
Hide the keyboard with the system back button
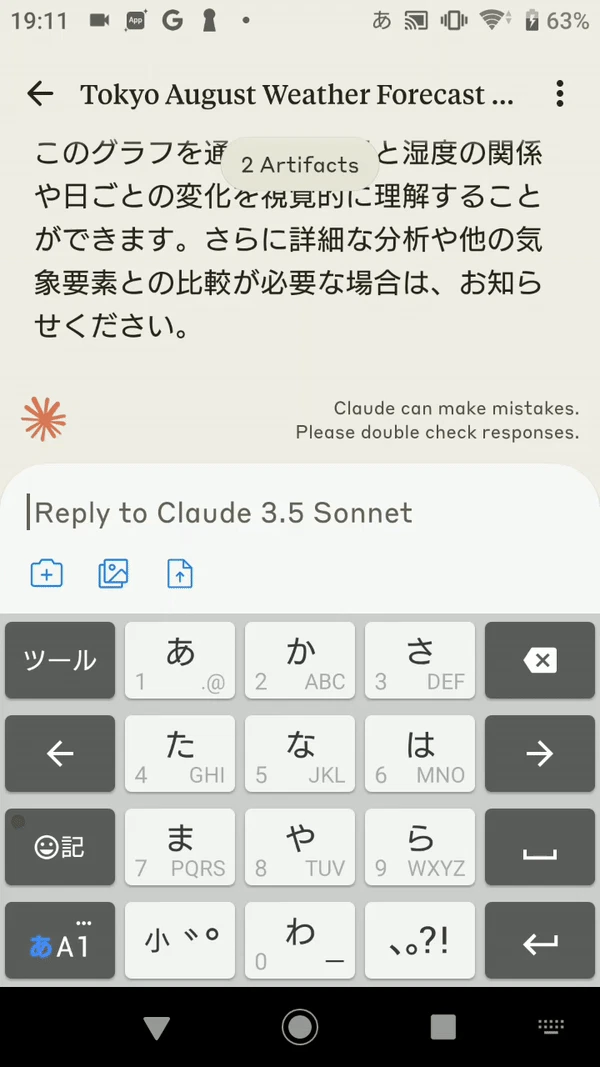coord(157,1027)
